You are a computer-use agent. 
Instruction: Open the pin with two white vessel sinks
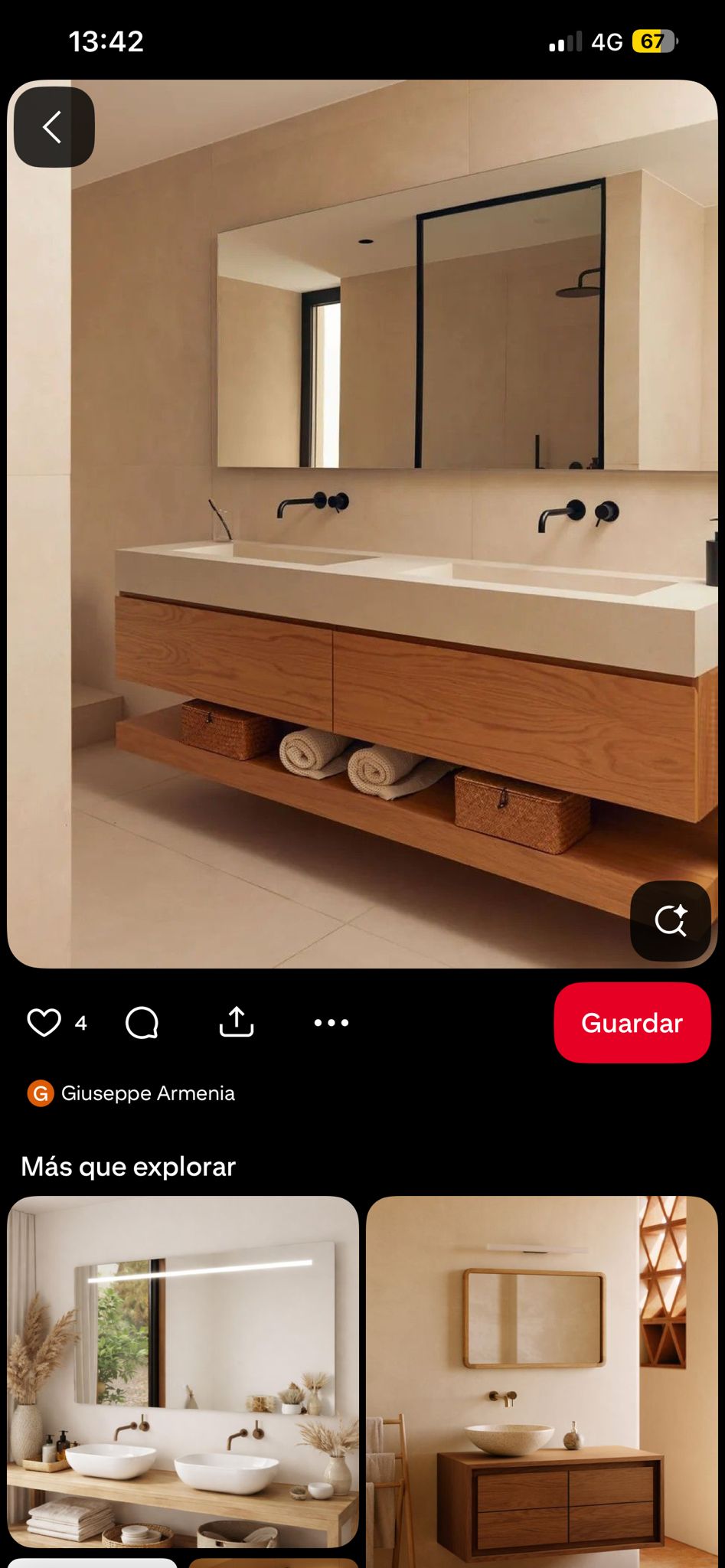[183, 1370]
